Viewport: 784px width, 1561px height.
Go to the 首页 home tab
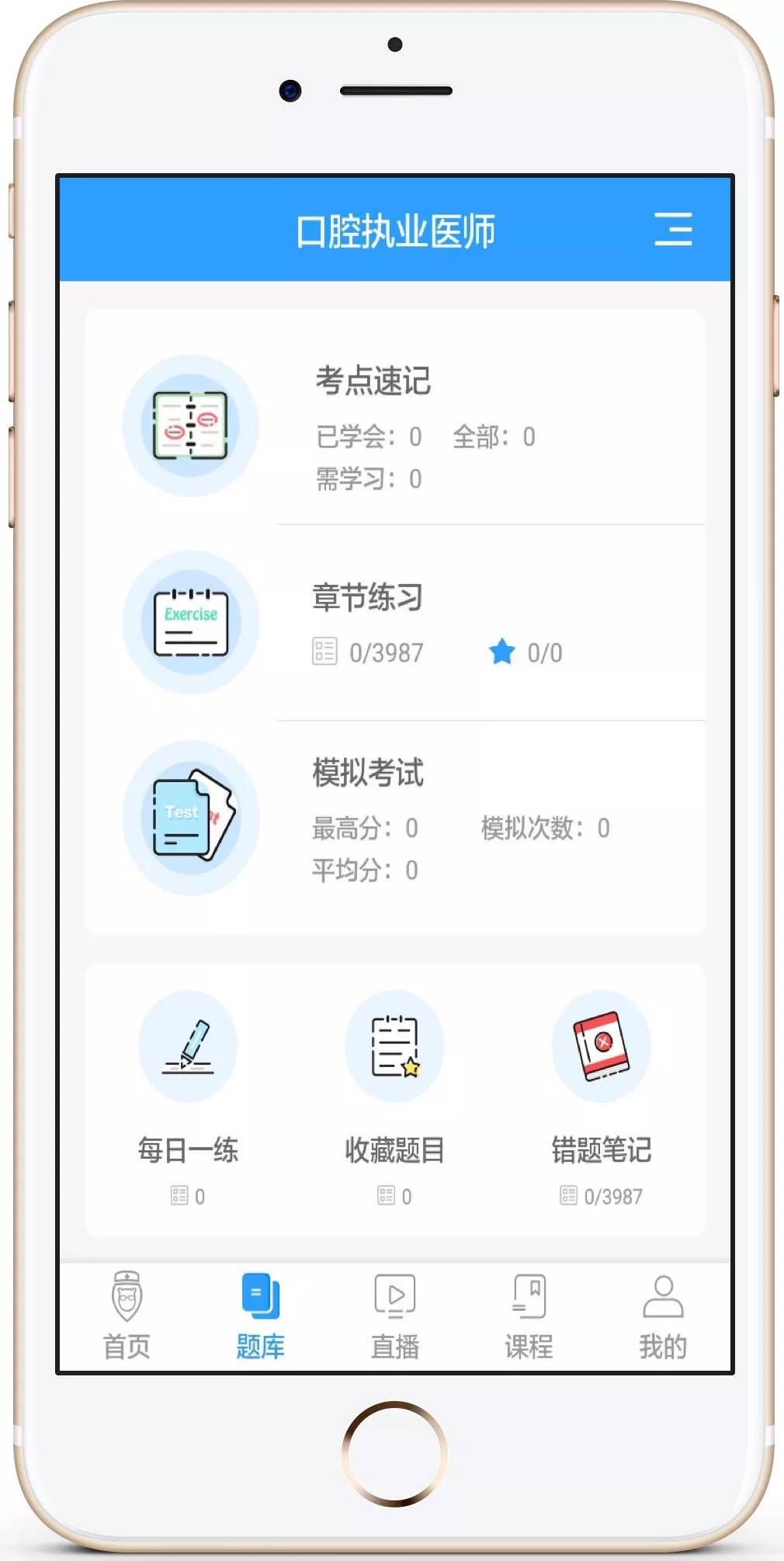127,1316
